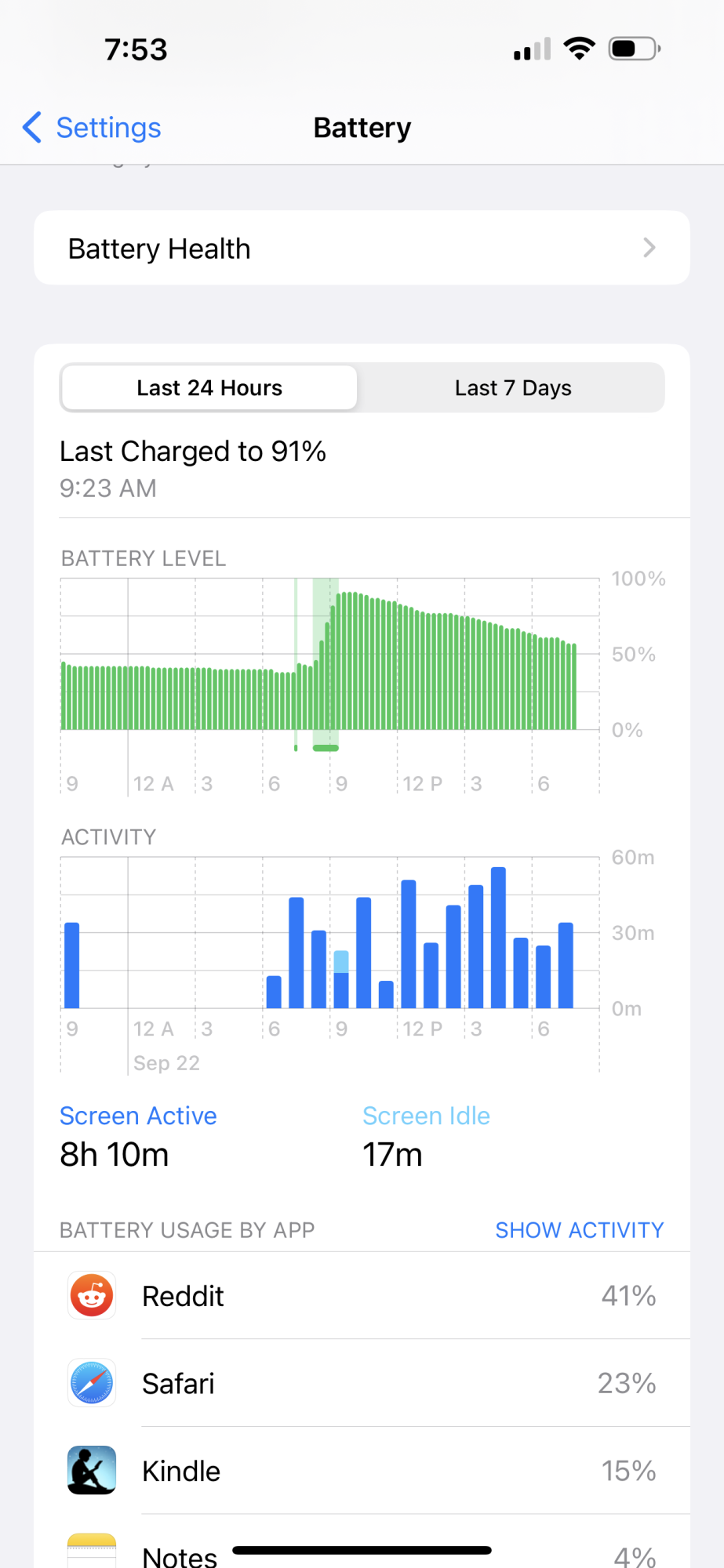Tap Show Activity link

579,1230
